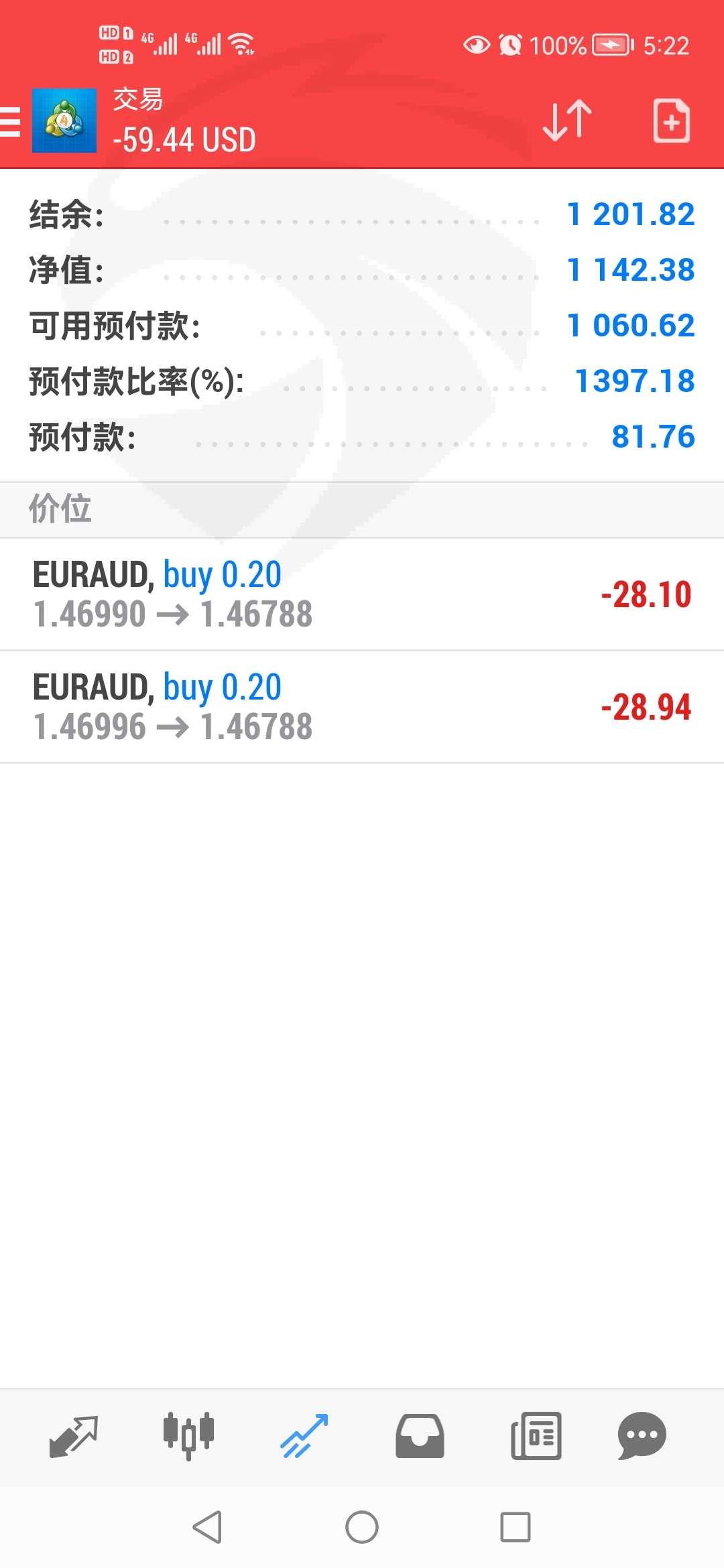Switch to the candlestick chart tab

point(188,1436)
